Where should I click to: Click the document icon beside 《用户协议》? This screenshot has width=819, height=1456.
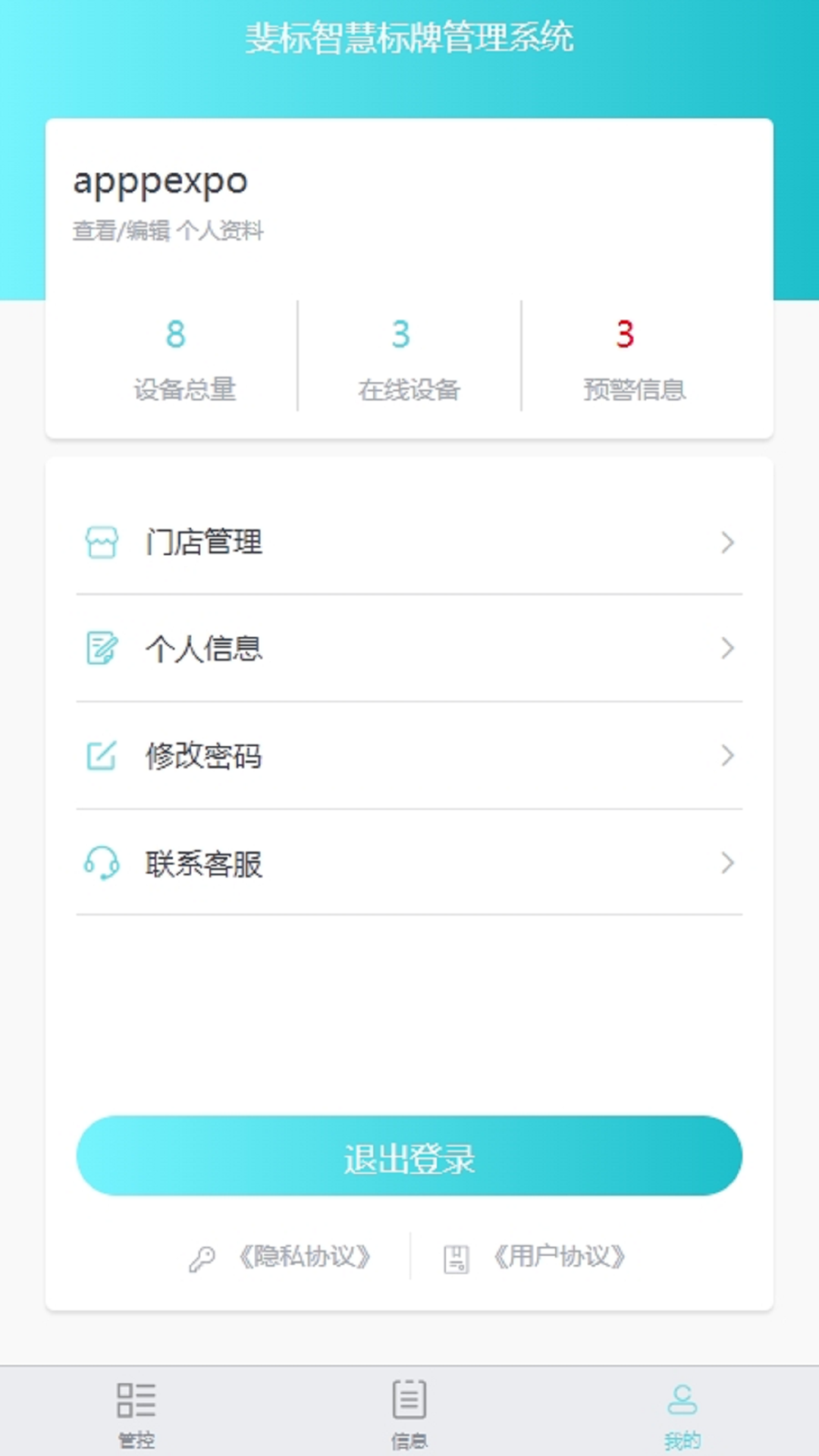(457, 1257)
